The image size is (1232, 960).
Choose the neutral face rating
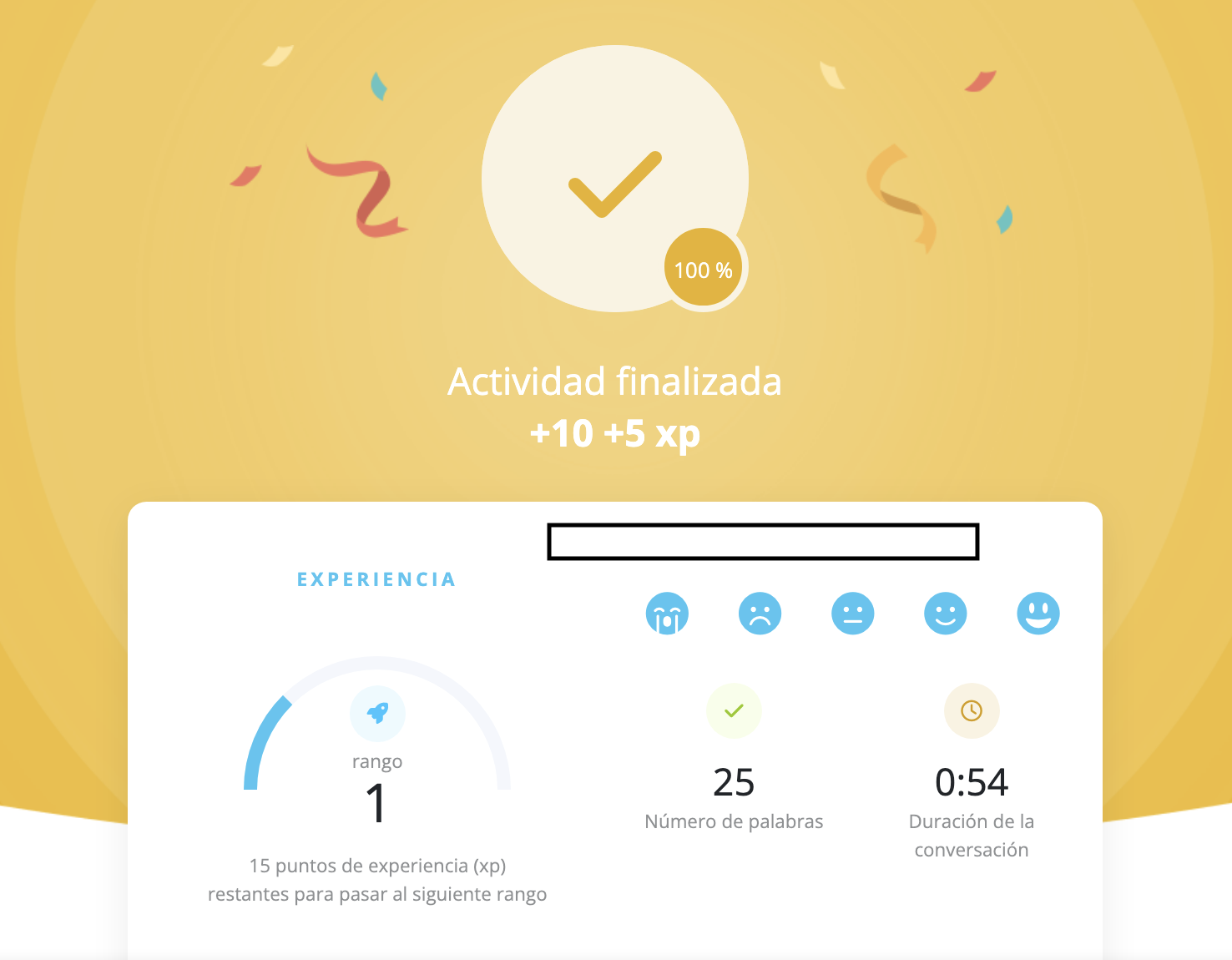click(x=852, y=614)
